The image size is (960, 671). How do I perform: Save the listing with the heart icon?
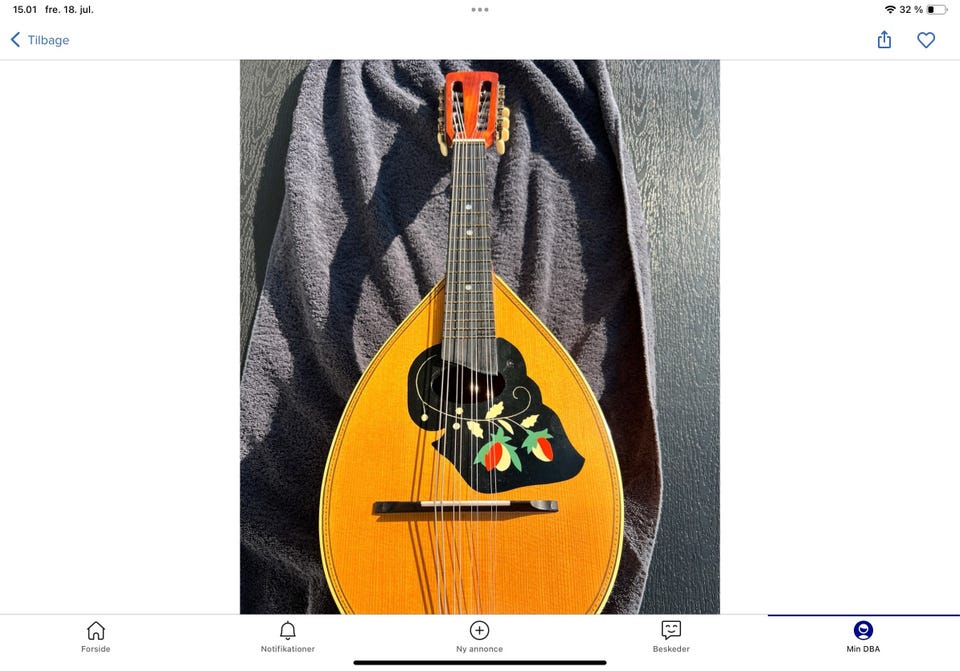click(926, 40)
